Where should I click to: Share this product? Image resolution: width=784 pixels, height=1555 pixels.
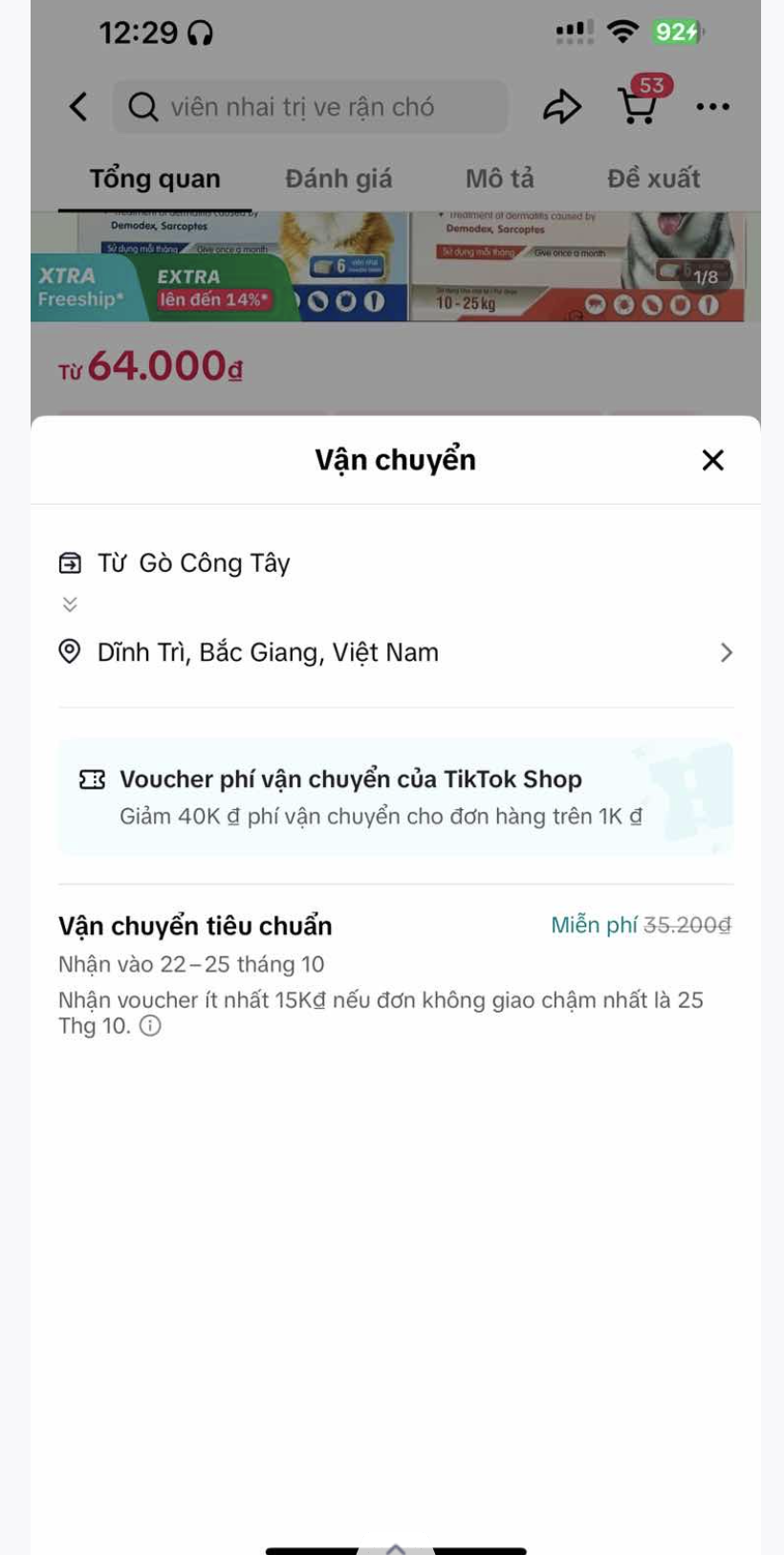pyautogui.click(x=561, y=106)
